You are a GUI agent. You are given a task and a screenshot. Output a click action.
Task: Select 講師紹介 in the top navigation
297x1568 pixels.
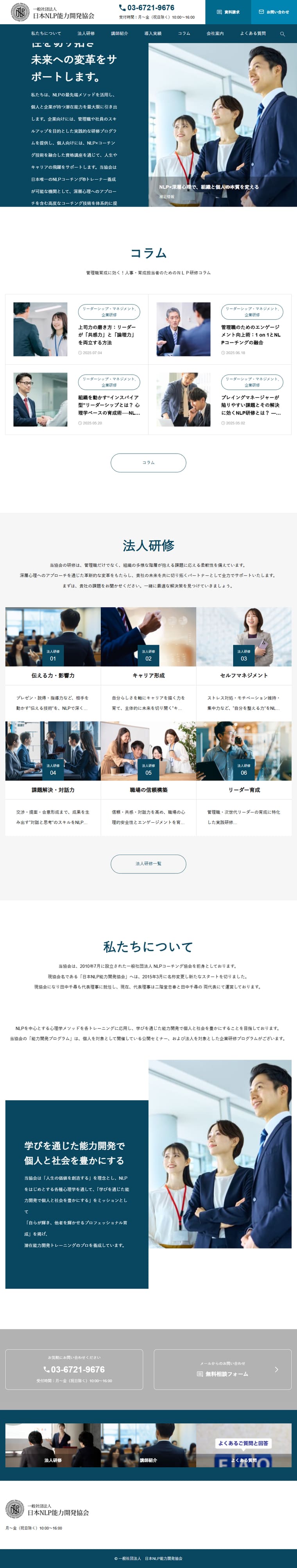click(120, 34)
